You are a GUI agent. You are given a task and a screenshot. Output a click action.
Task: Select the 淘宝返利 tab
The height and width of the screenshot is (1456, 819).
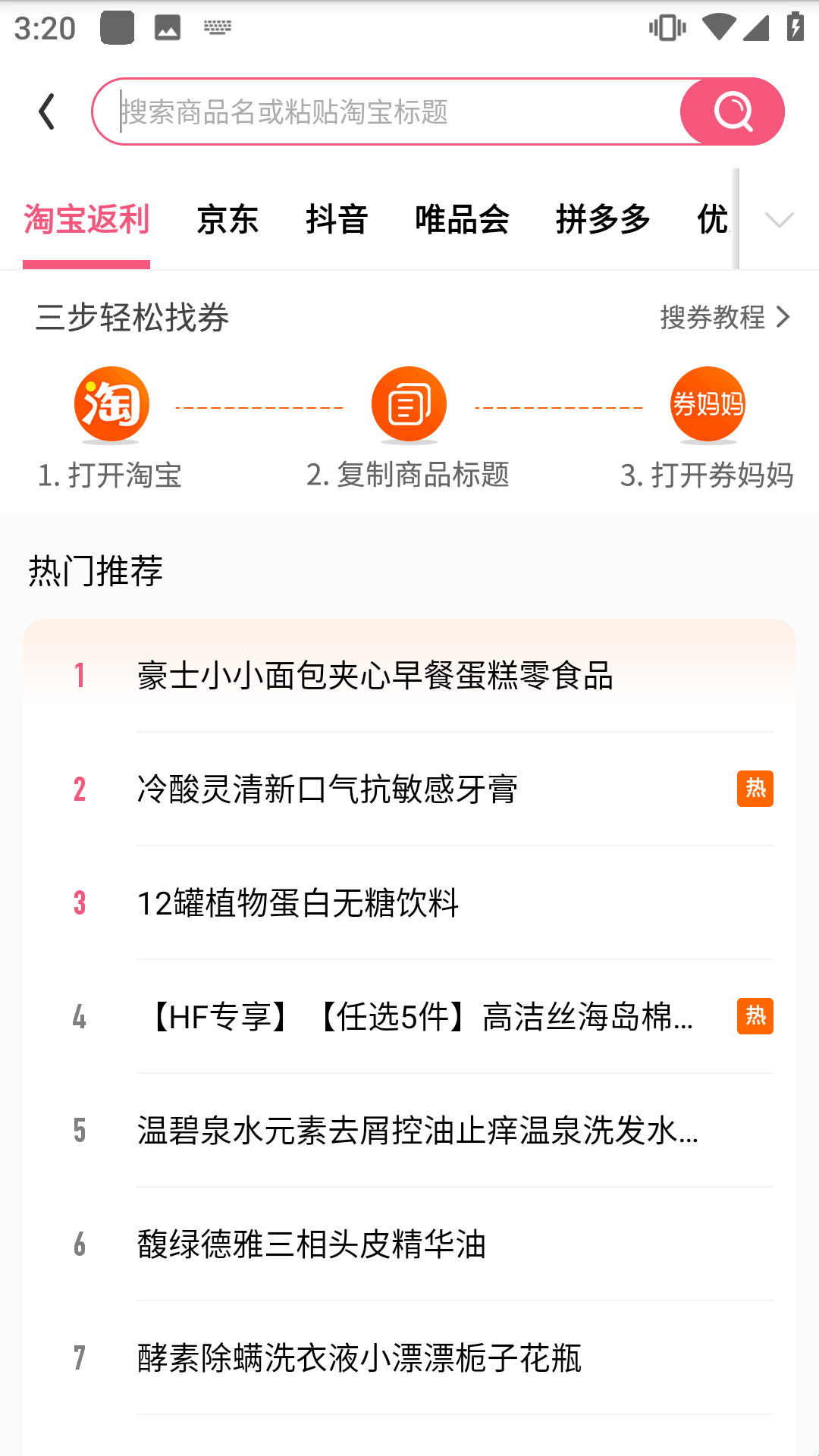pos(86,219)
